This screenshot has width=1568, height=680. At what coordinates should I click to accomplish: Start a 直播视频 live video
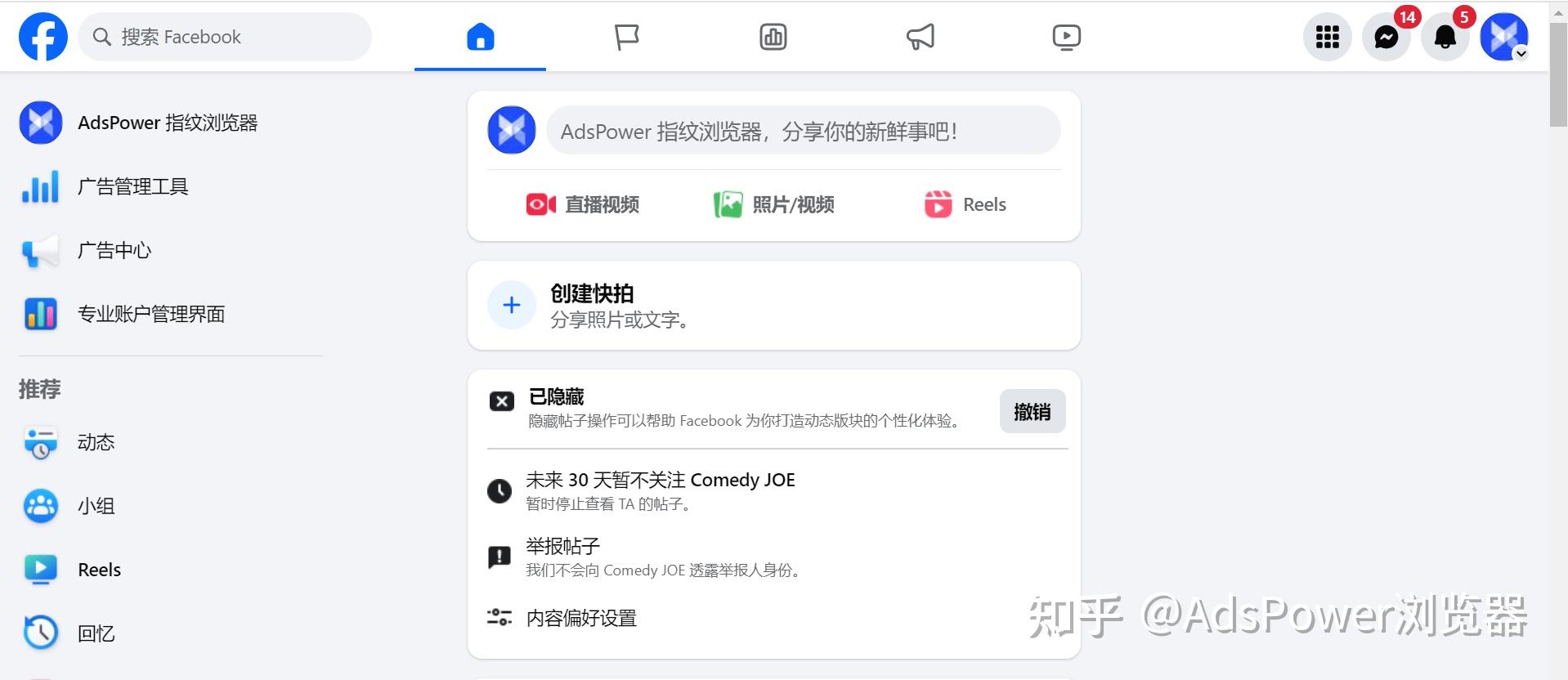click(x=583, y=204)
